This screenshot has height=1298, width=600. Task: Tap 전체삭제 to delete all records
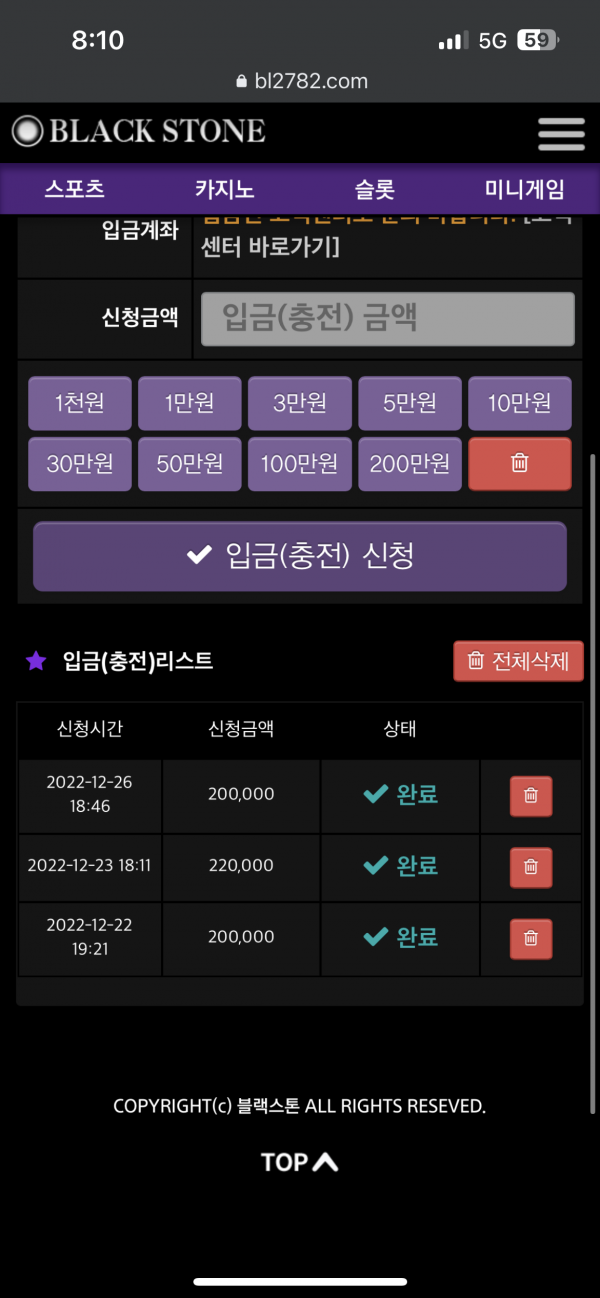point(518,661)
